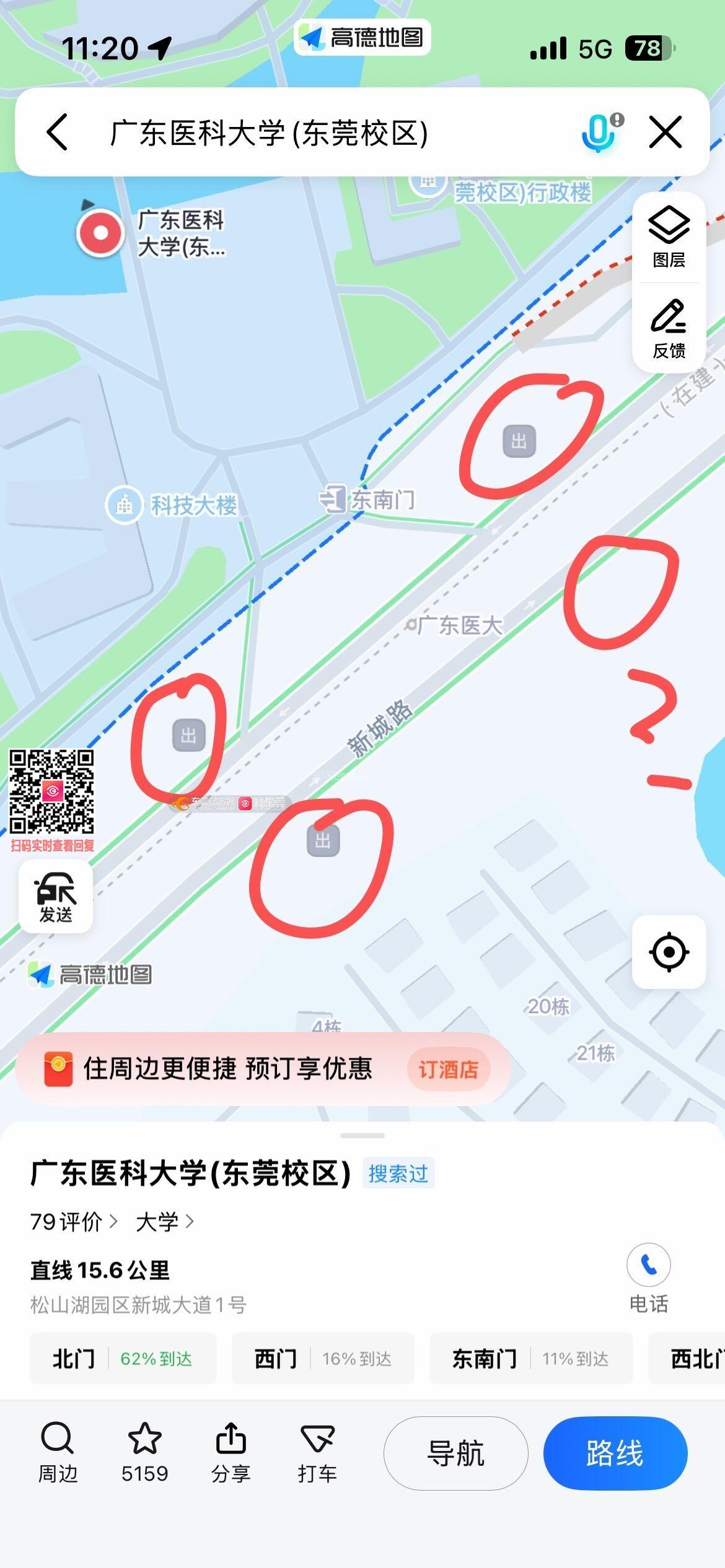Go back using the arrow in search bar
The width and height of the screenshot is (725, 1568).
(x=58, y=132)
